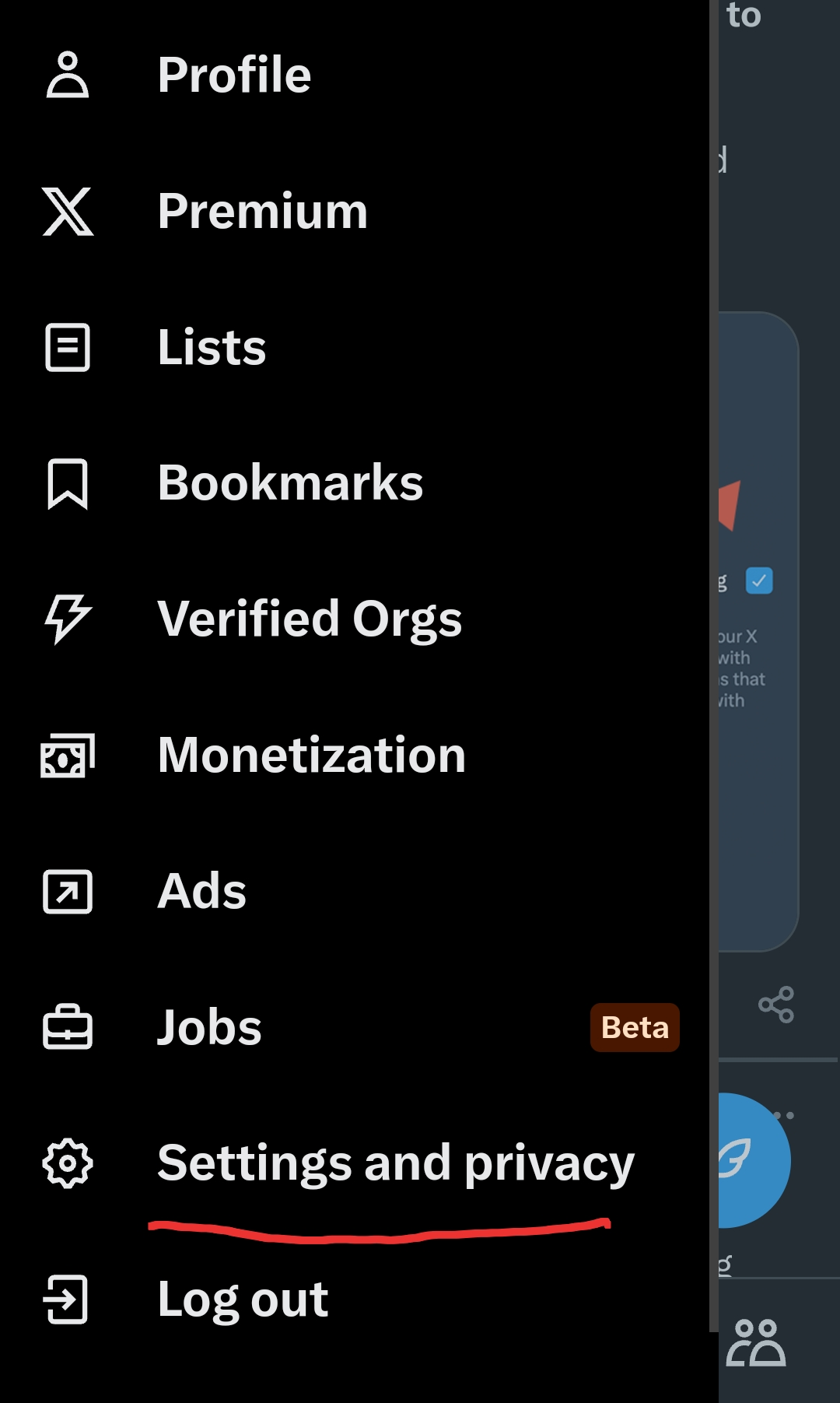The height and width of the screenshot is (1403, 840).
Task: Open Jobs (Beta)
Action: pos(209,1028)
